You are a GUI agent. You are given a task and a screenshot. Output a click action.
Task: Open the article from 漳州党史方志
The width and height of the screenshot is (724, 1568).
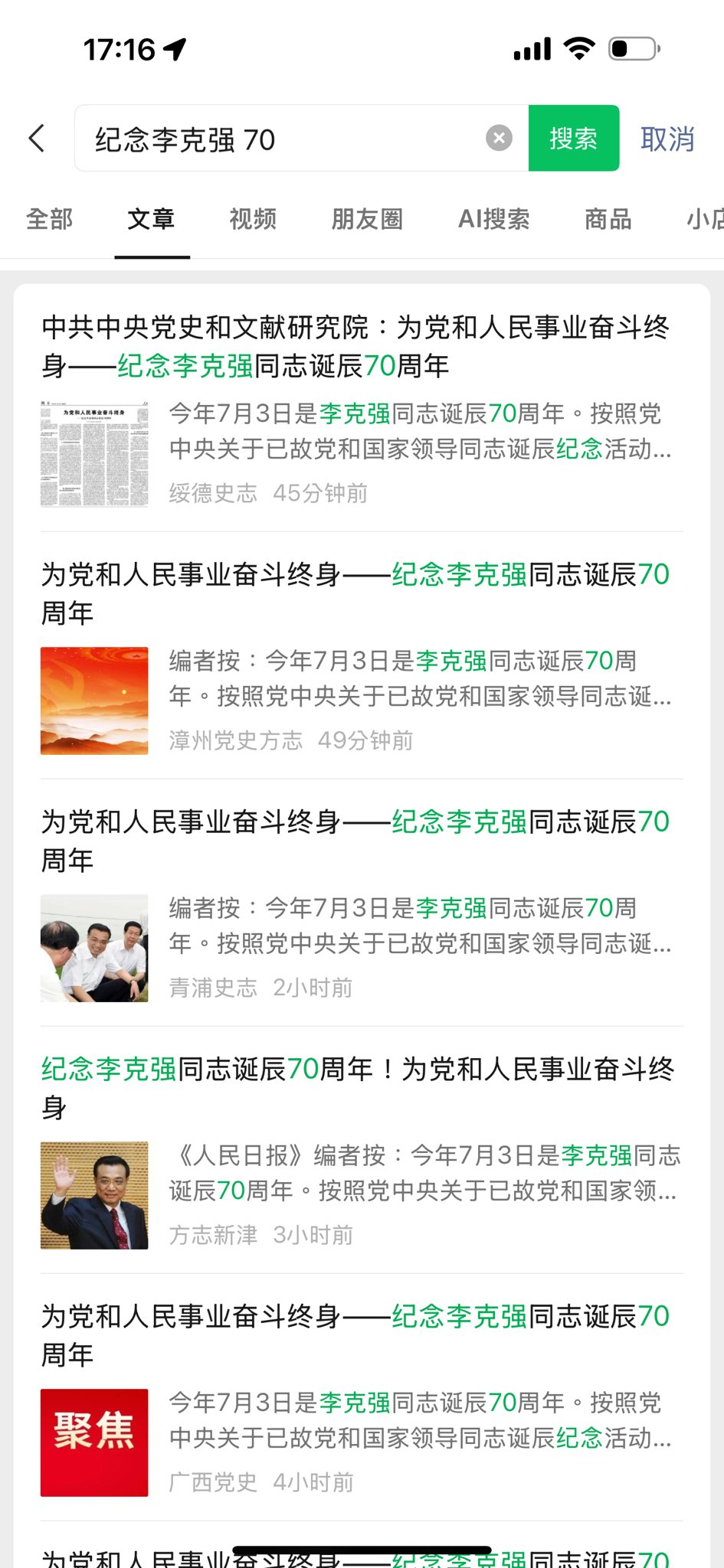coord(356,593)
